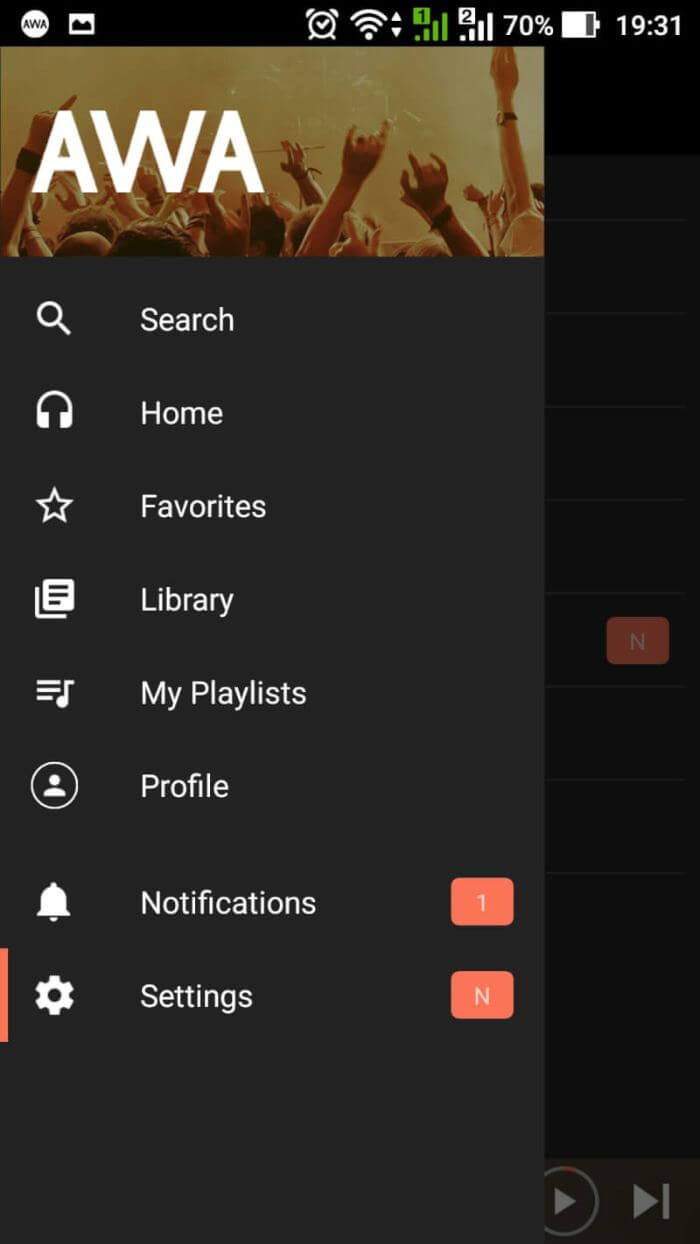Open Notifications with one unread
Image resolution: width=700 pixels, height=1244 pixels.
tap(228, 903)
